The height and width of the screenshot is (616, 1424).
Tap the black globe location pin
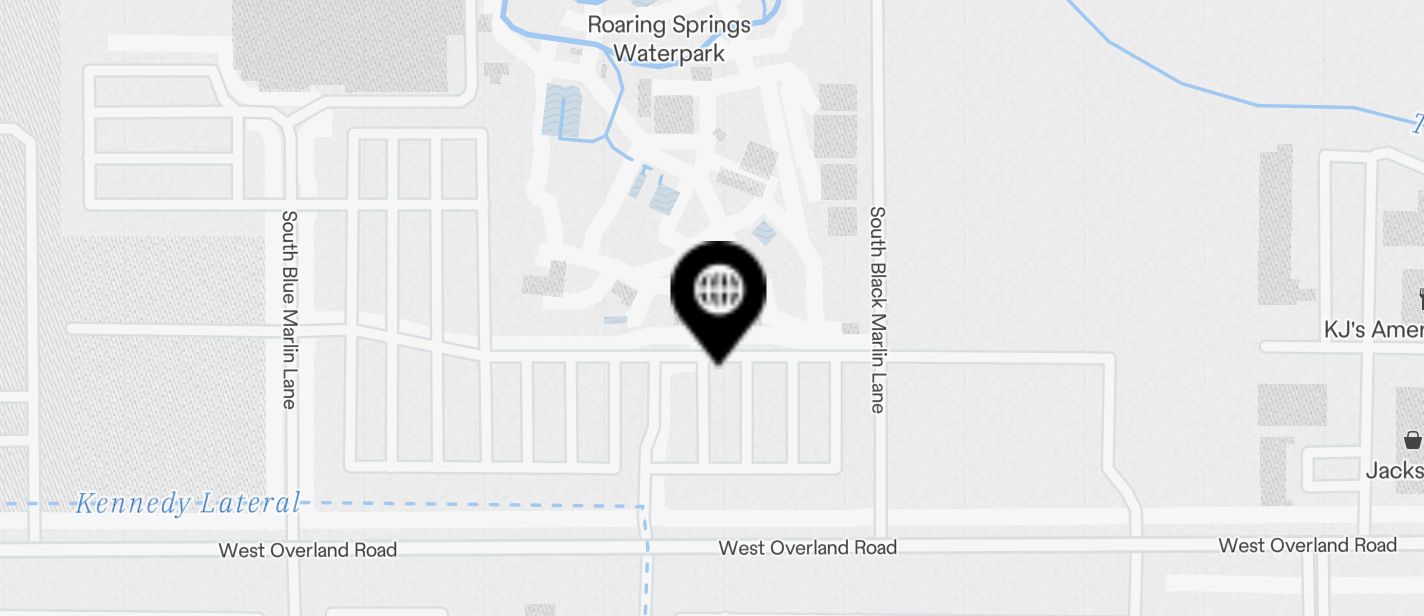click(x=718, y=293)
